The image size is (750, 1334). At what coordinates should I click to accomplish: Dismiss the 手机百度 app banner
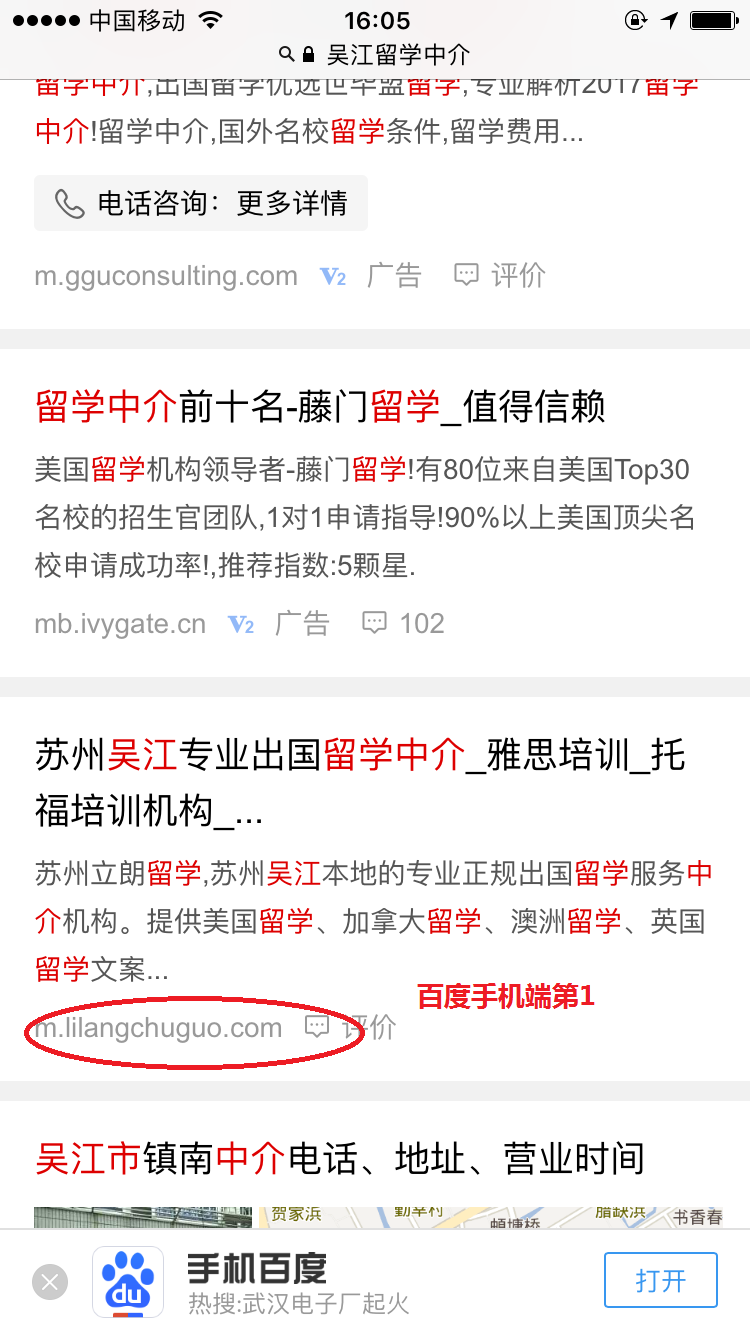click(50, 1281)
